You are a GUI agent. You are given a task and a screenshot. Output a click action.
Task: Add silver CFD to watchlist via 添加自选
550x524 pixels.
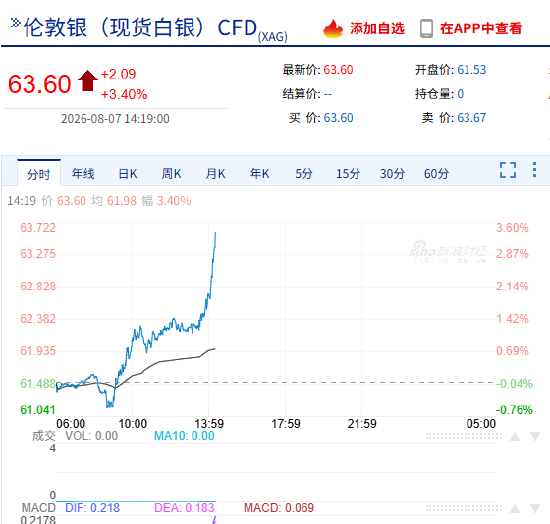[363, 29]
